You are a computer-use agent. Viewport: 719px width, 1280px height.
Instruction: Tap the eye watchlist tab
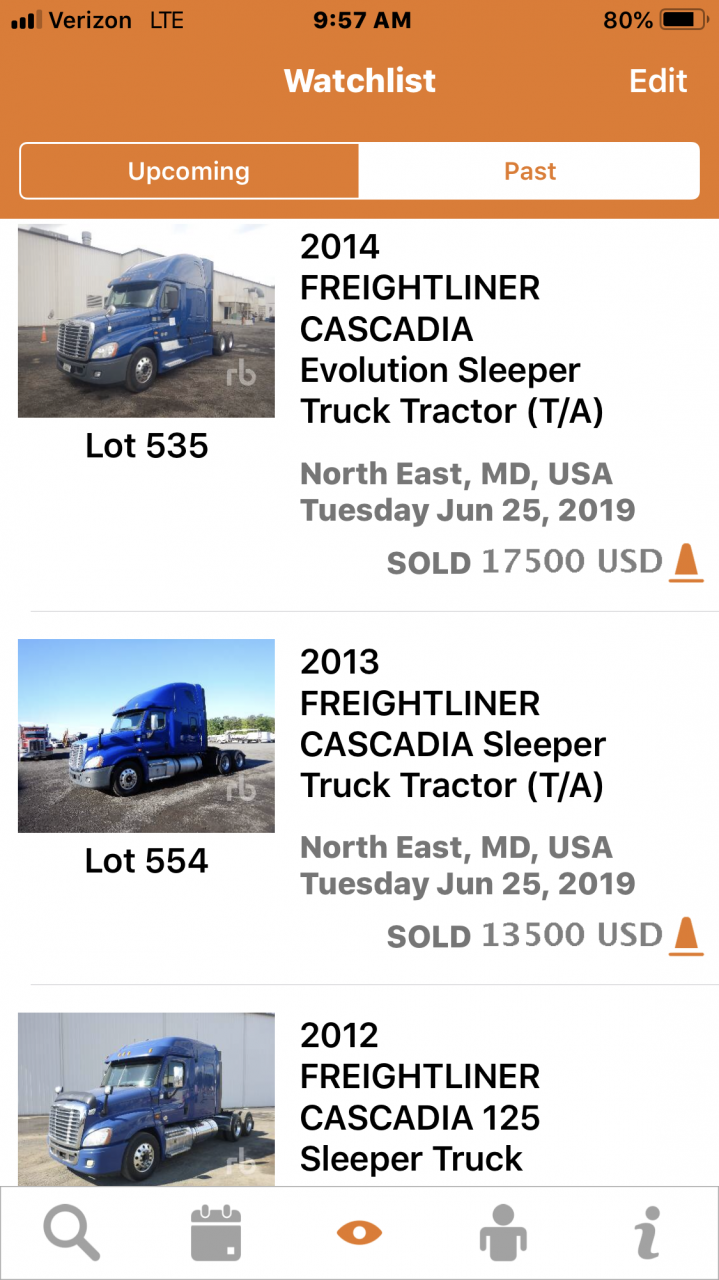click(359, 1232)
